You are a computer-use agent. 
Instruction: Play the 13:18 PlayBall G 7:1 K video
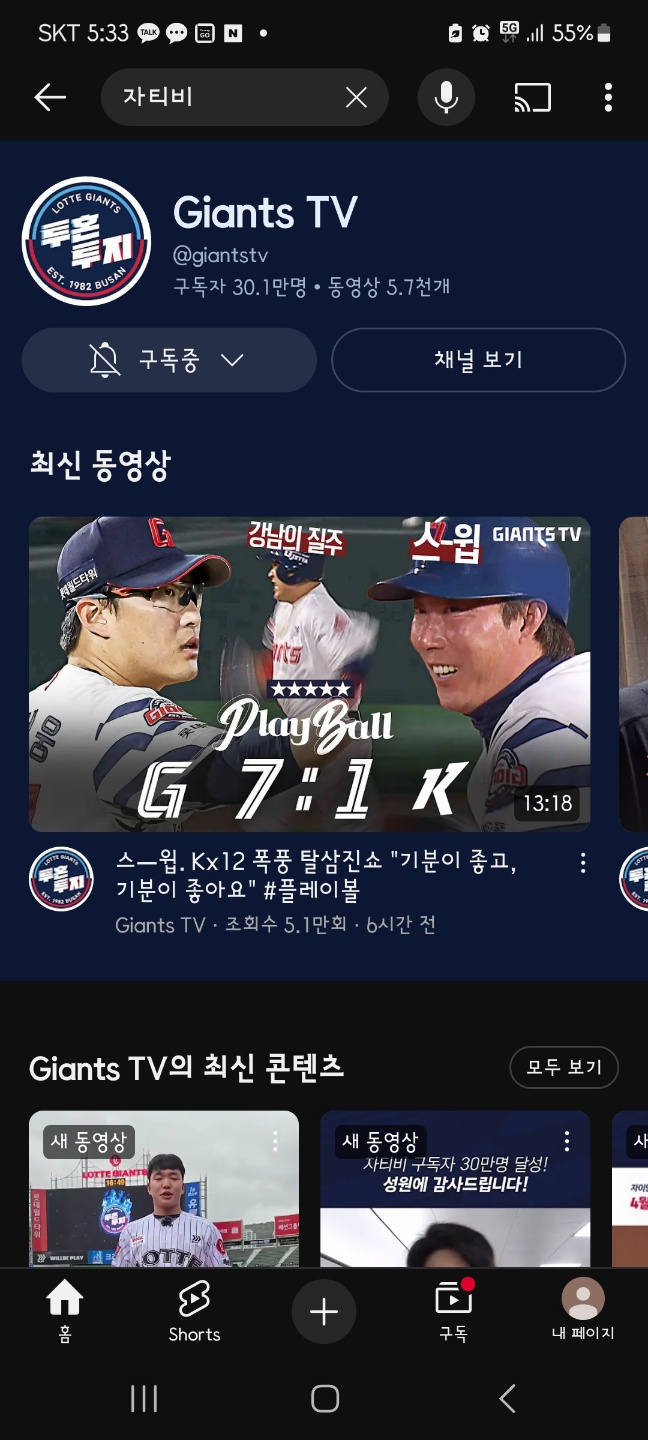pos(309,674)
